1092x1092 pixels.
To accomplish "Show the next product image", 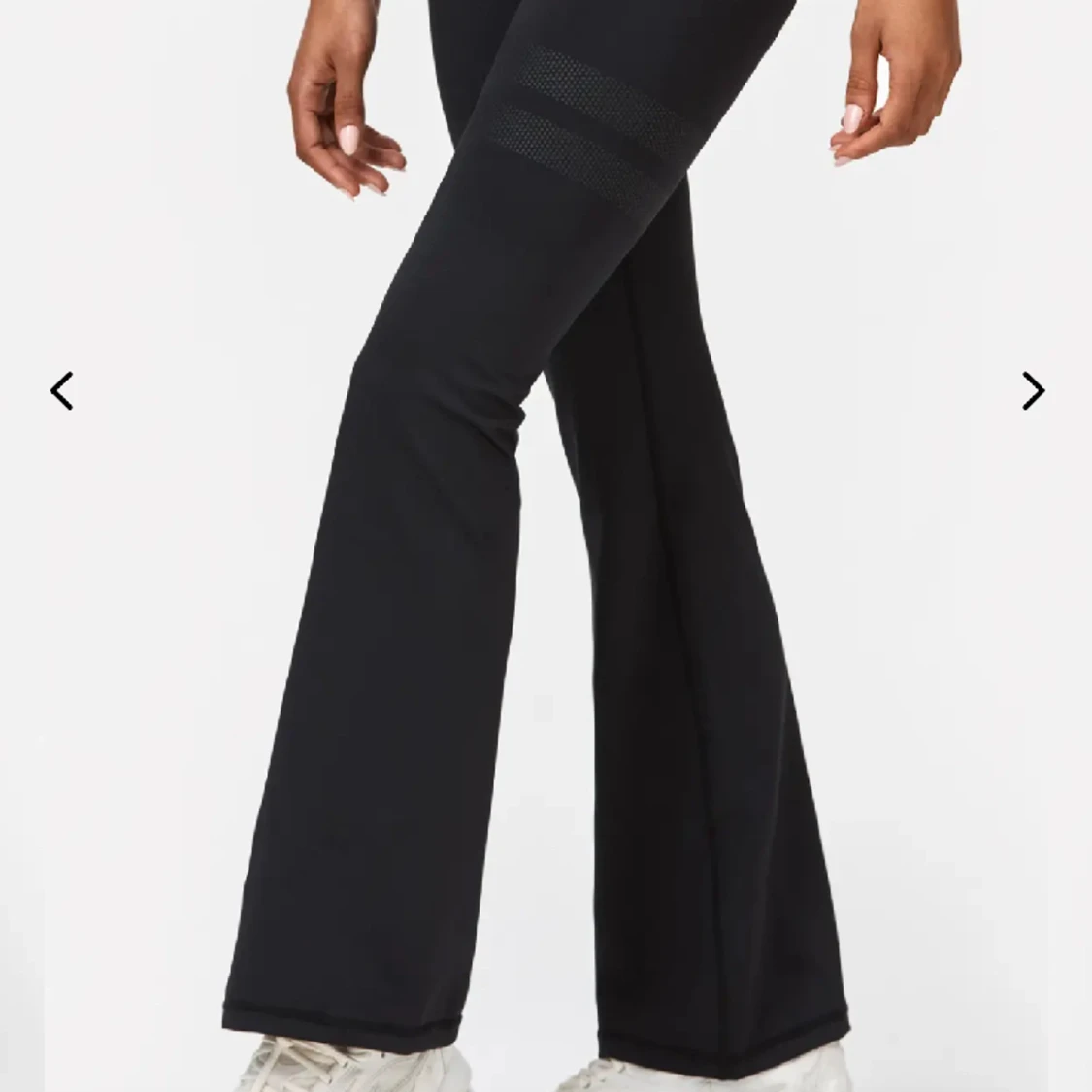I will point(1034,391).
